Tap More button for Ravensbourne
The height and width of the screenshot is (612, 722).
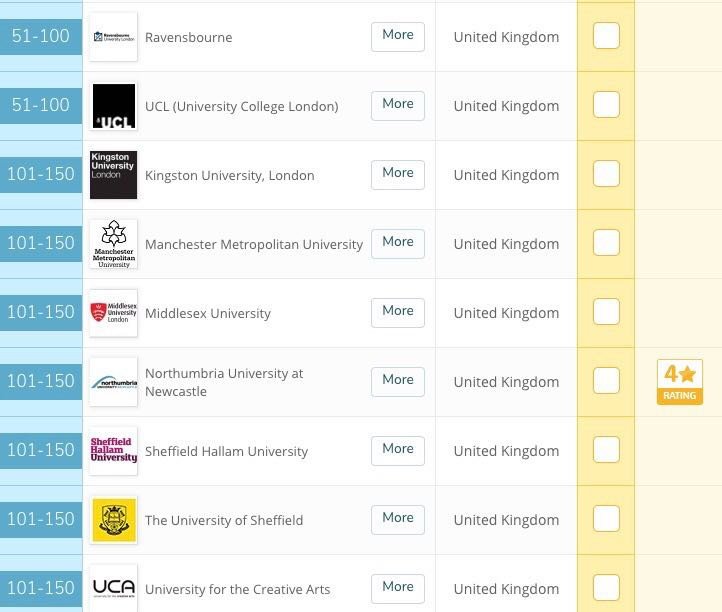click(397, 36)
